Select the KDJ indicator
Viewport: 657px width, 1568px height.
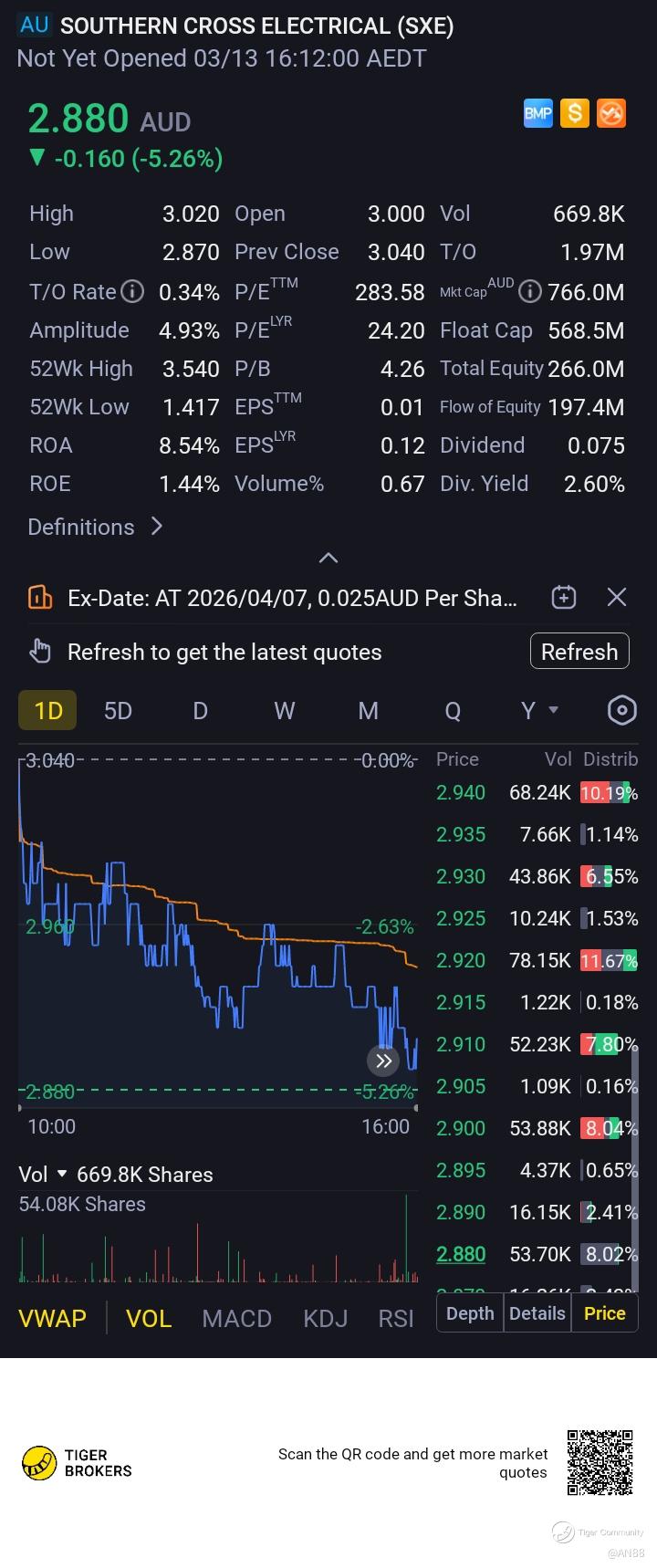(325, 1318)
